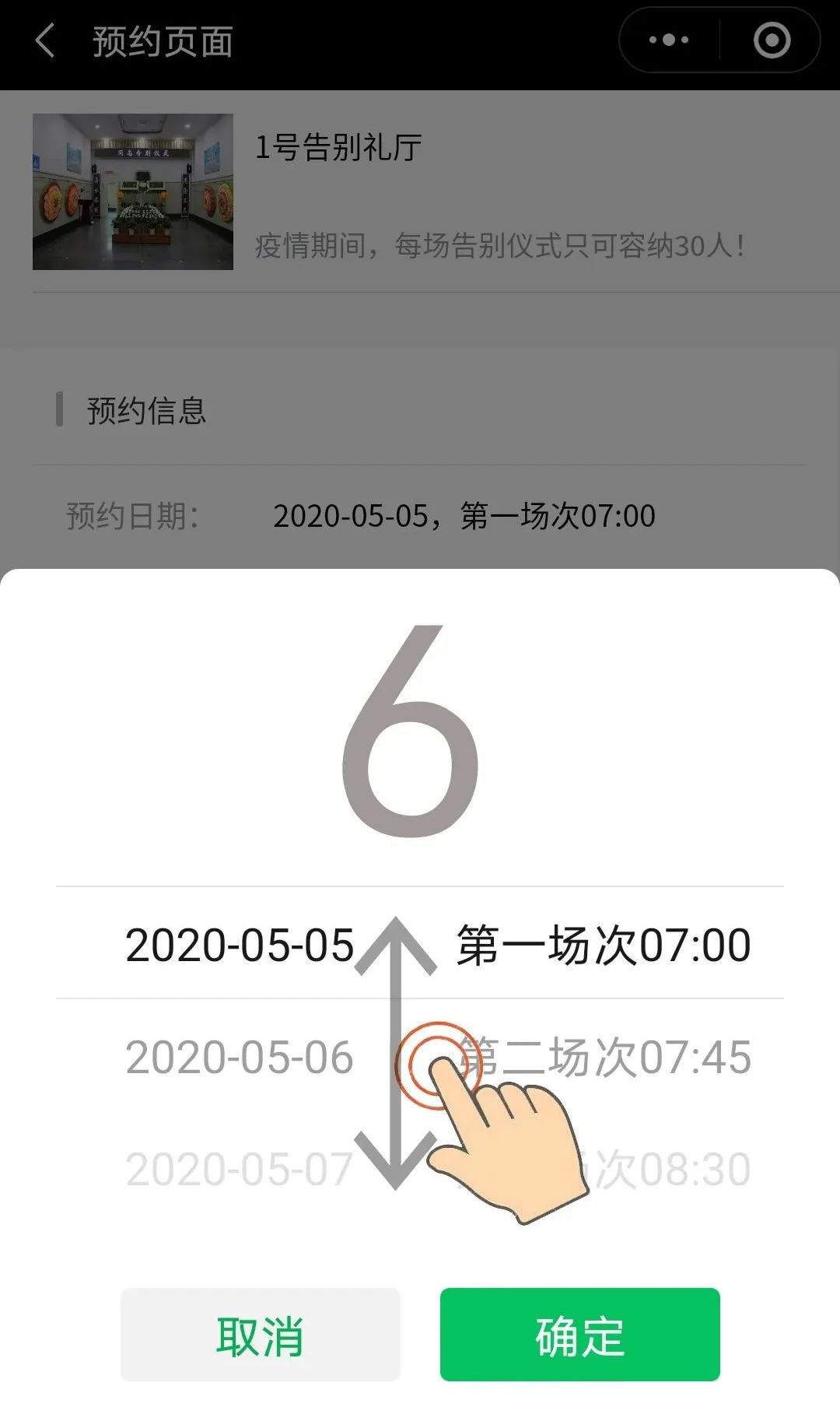Go back from the 预约页面 page
The width and height of the screenshot is (840, 1428).
pos(46,40)
